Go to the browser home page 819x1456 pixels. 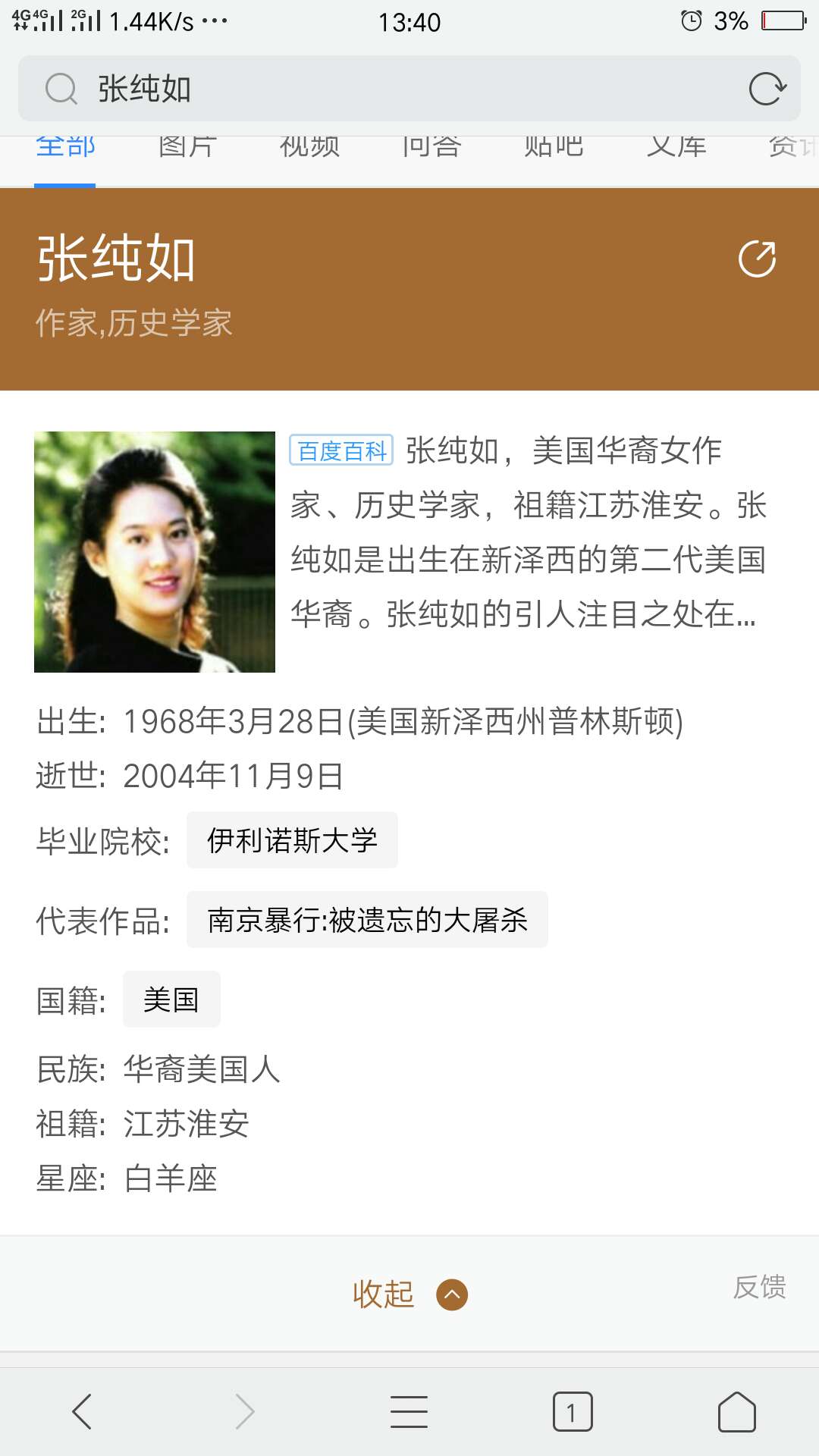pos(736,1411)
